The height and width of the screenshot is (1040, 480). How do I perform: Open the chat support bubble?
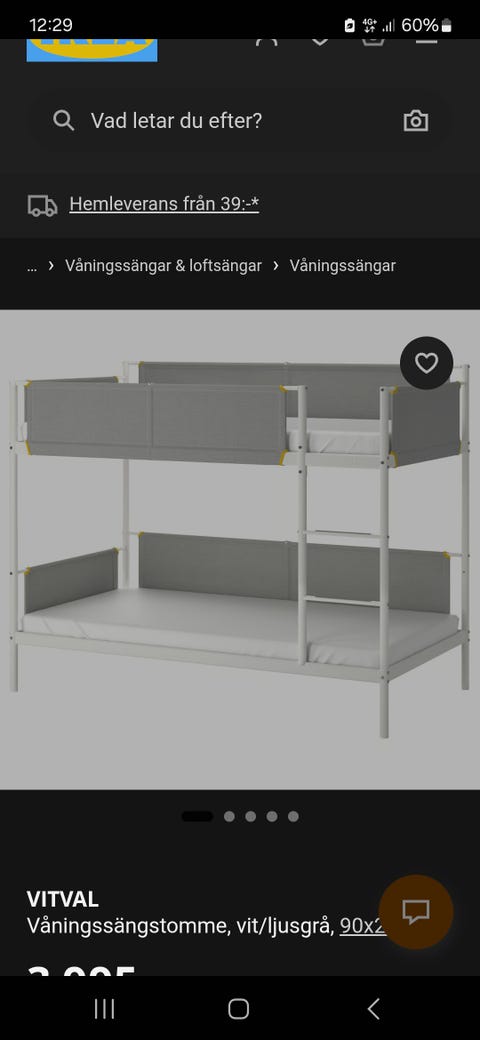point(416,912)
